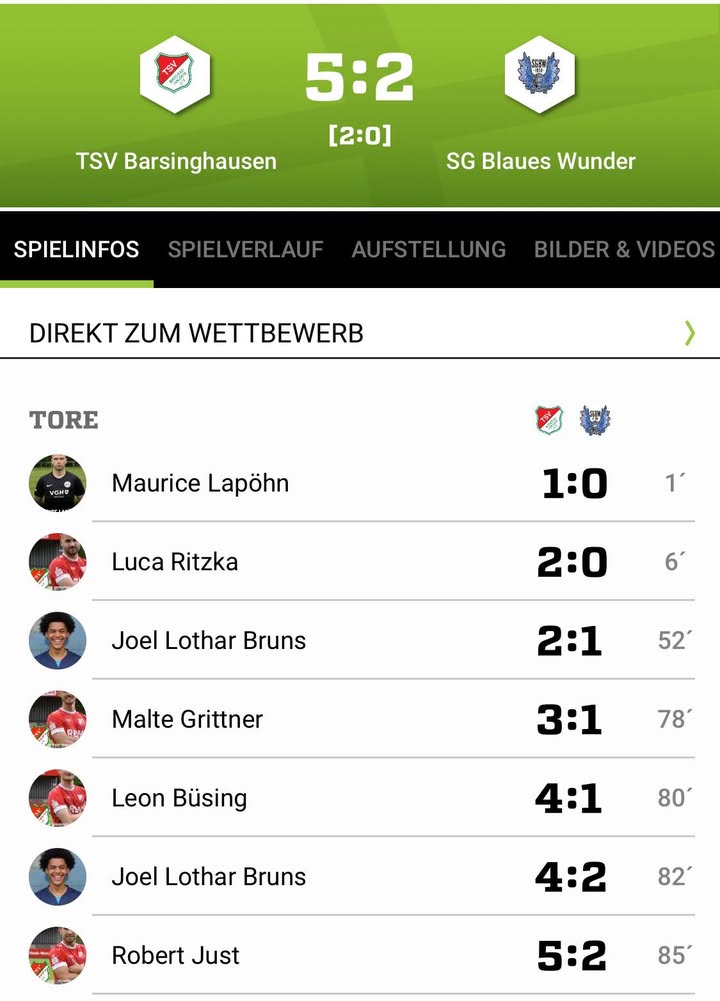The image size is (720, 1001).
Task: Open Leon Büsing's player entry
Action: pyautogui.click(x=179, y=798)
